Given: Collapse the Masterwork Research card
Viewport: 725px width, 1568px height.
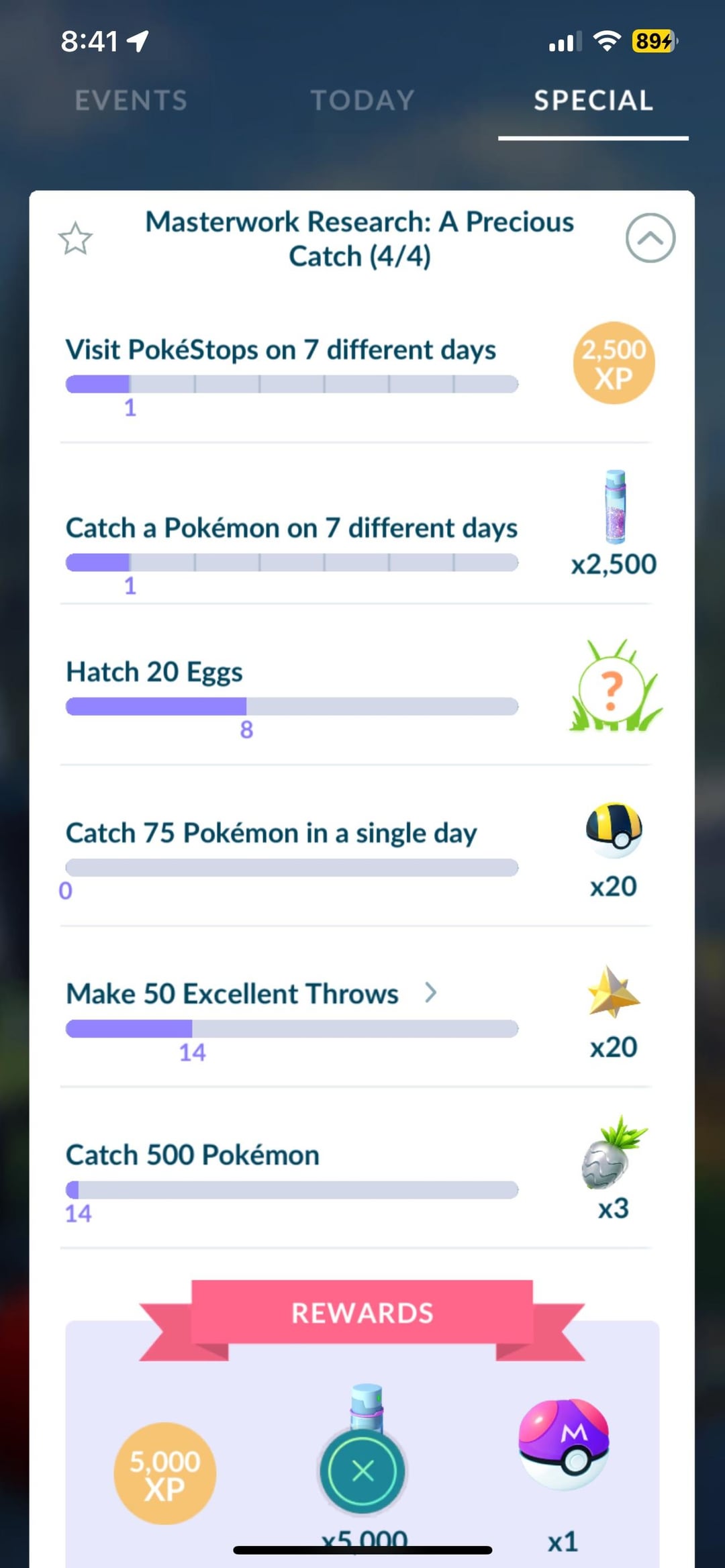Looking at the screenshot, I should pos(650,238).
